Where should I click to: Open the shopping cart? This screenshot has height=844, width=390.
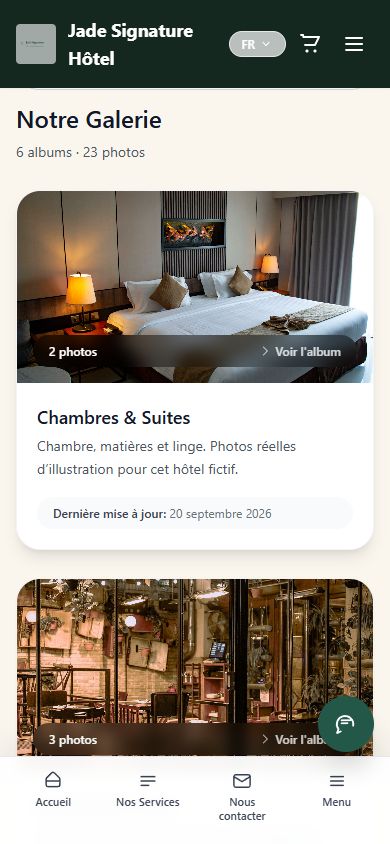tap(310, 44)
